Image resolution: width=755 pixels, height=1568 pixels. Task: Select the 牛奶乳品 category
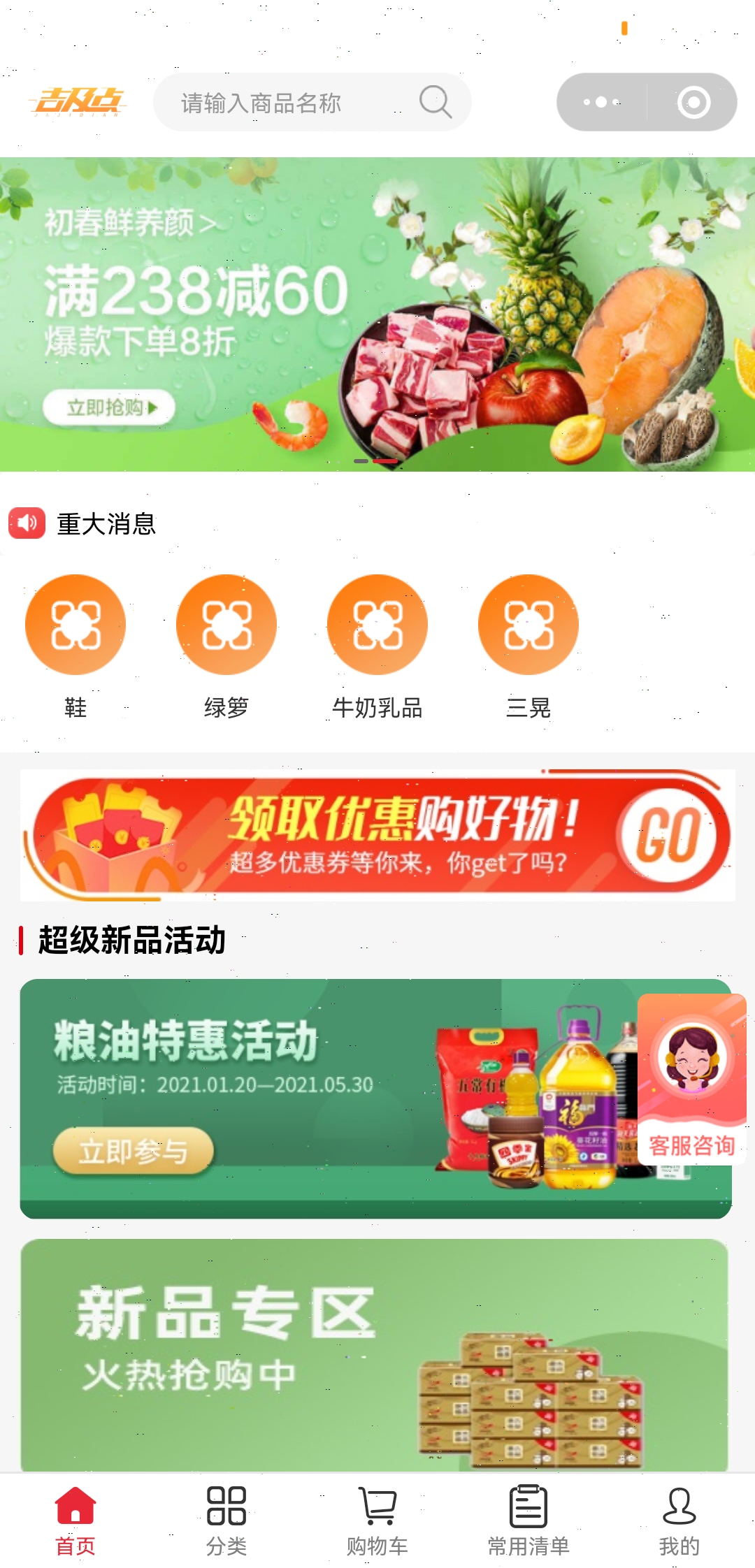377,625
